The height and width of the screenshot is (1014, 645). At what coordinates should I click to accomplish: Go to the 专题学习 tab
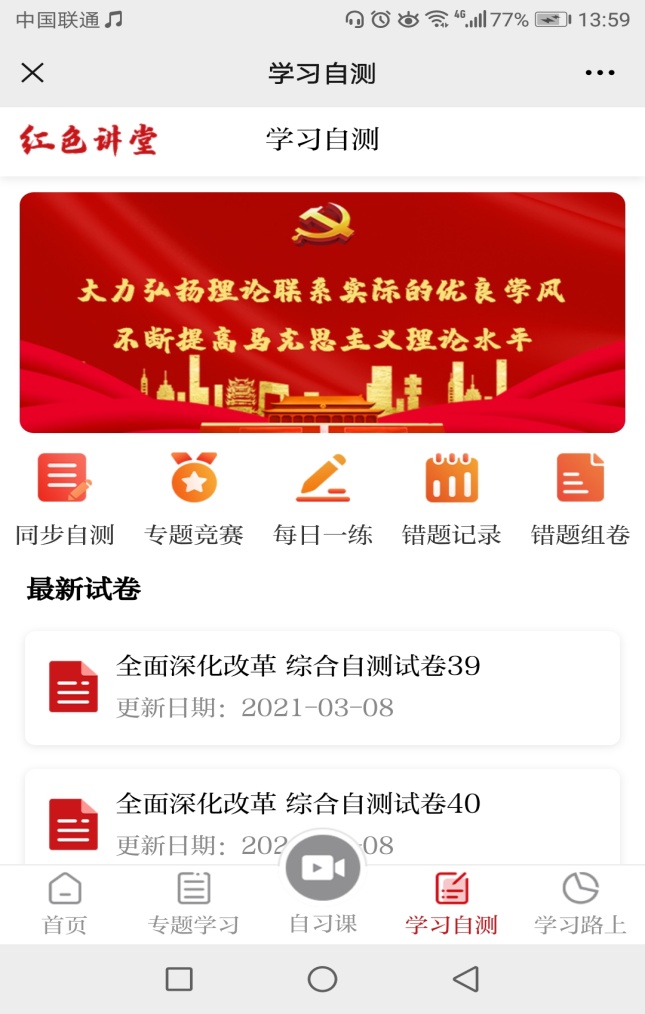(x=193, y=903)
